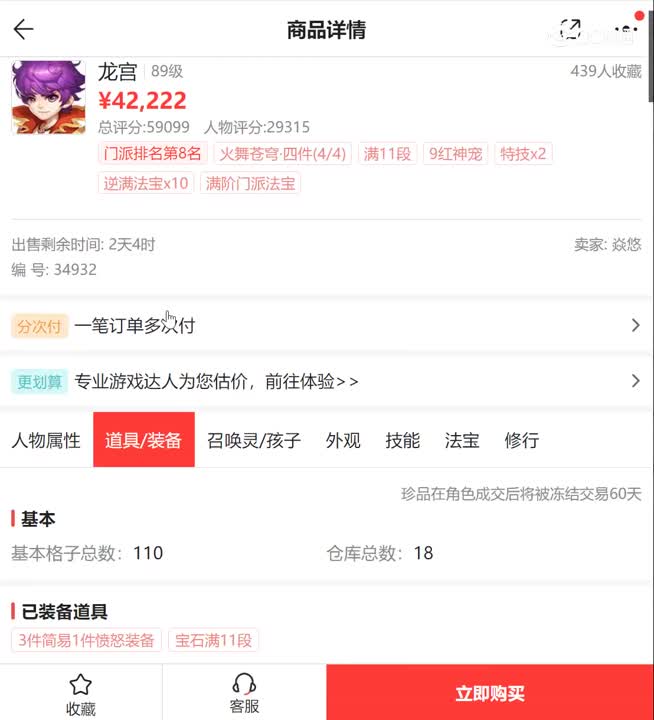View the 外观 tab
Image resolution: width=654 pixels, height=720 pixels.
pyautogui.click(x=343, y=440)
